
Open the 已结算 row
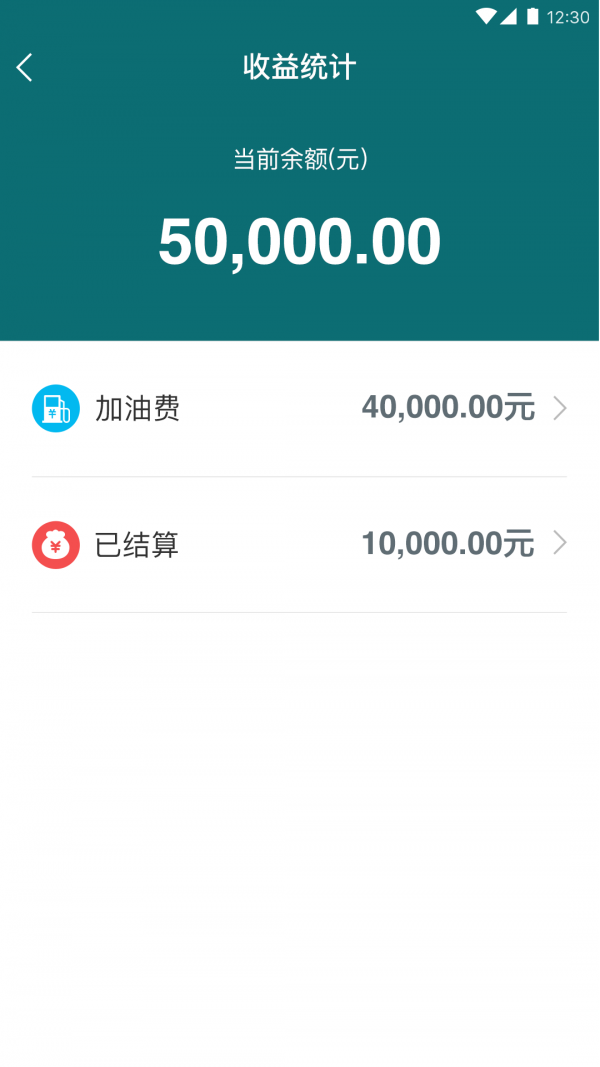(299, 544)
